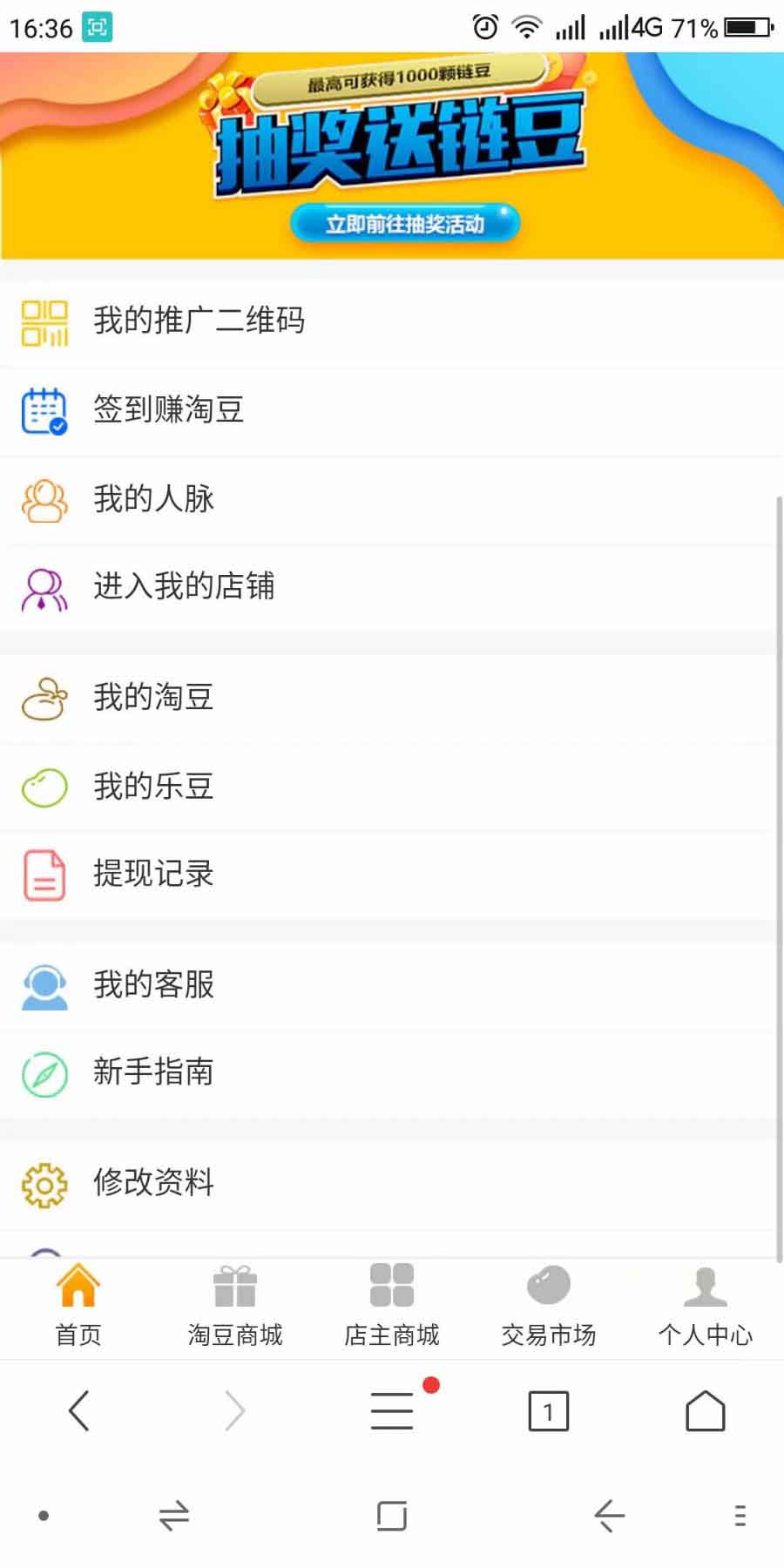Screen dimensions: 784x1568
Task: Open the browser hamburger menu
Action: (392, 1411)
